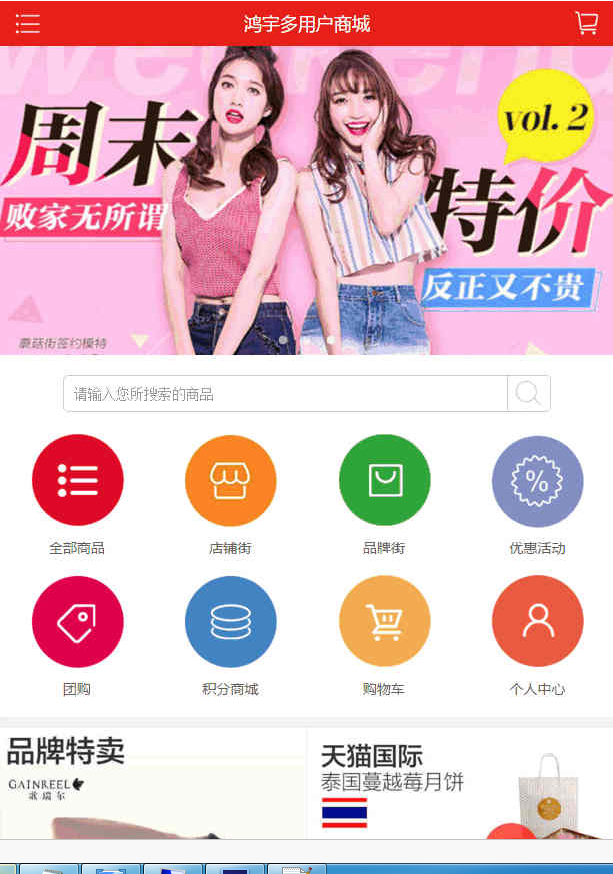Open the hamburger menu in the header
613x874 pixels.
click(x=27, y=23)
